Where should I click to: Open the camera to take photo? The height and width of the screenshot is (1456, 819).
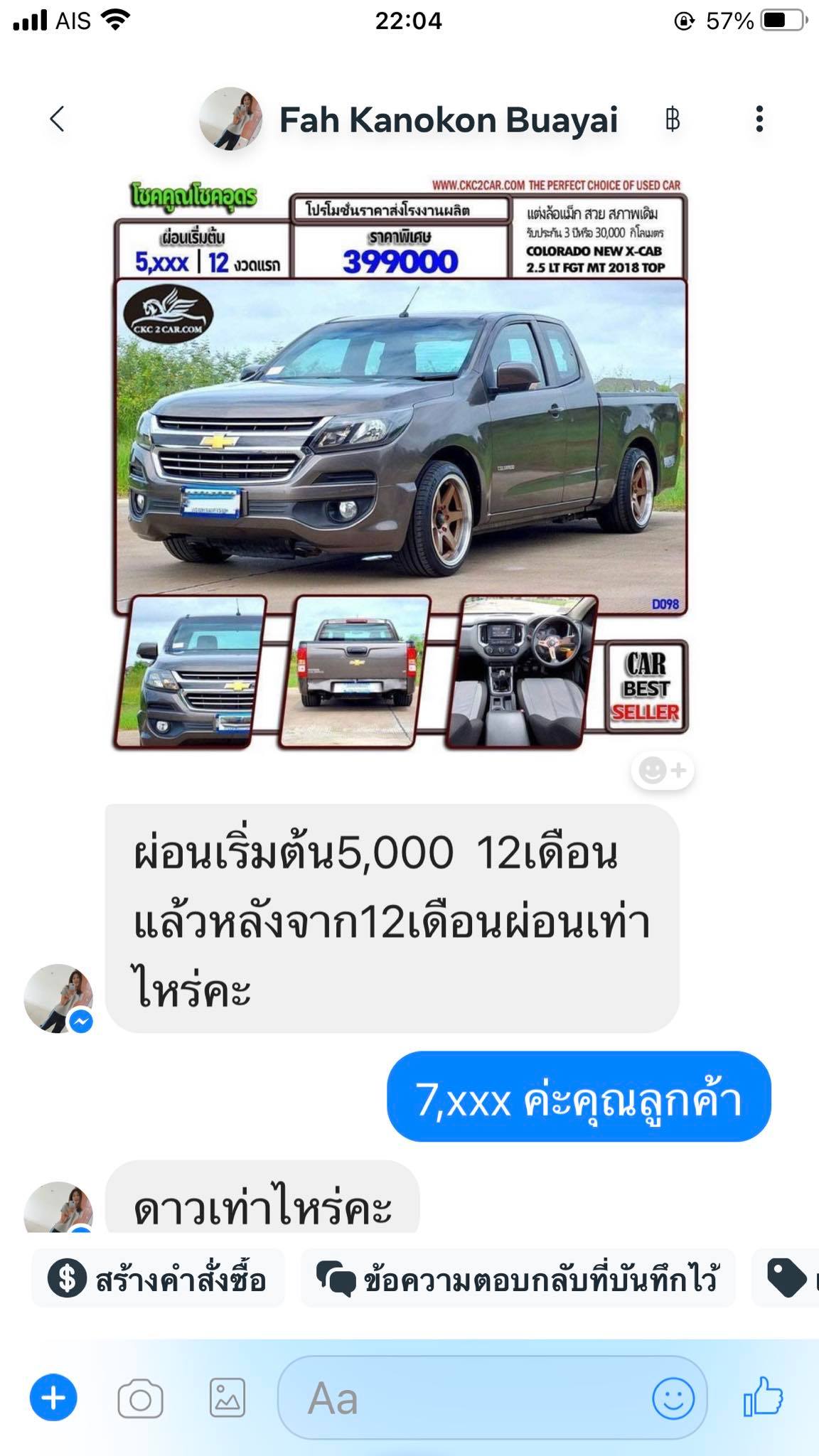coord(140,1399)
